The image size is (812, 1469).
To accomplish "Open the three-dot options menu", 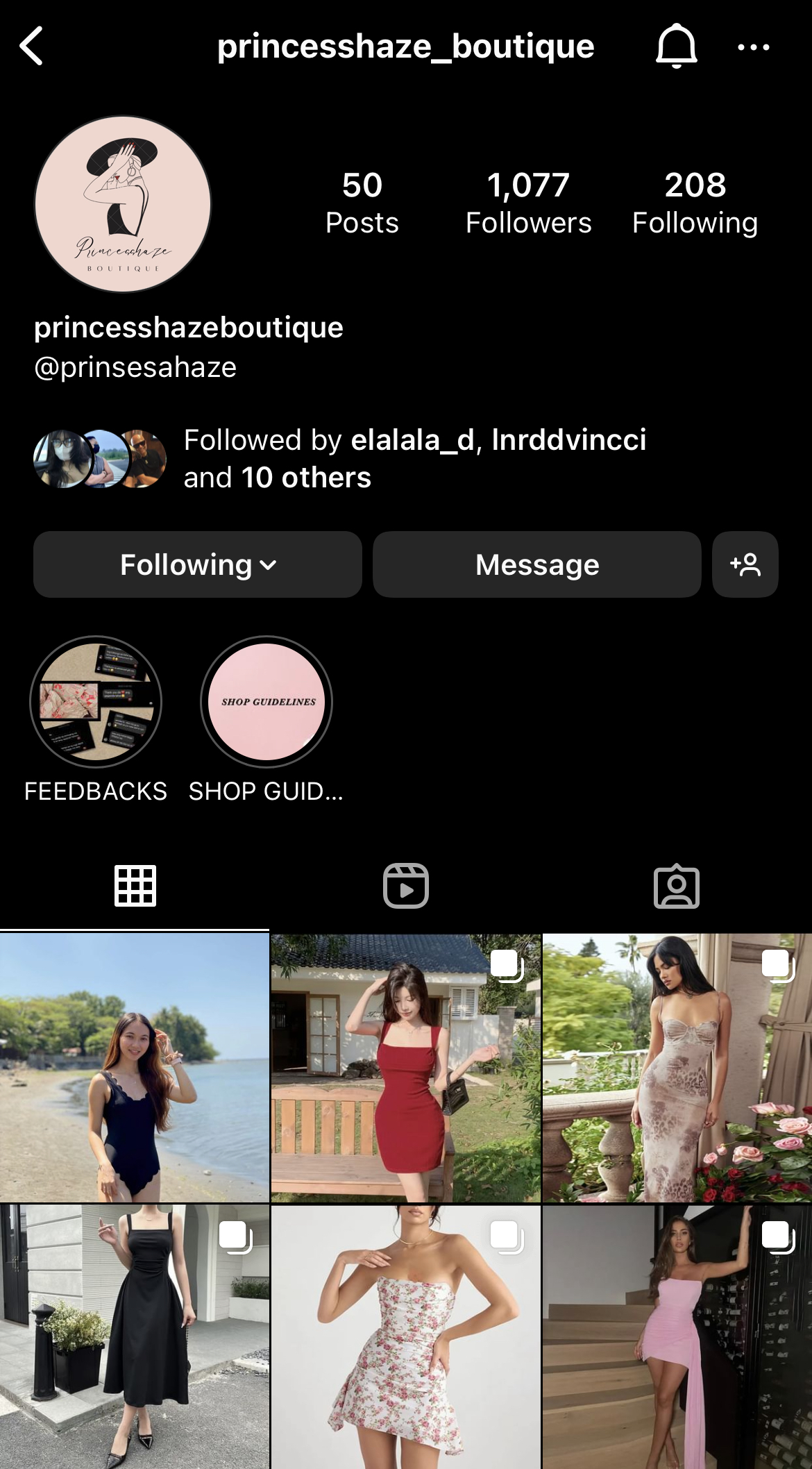I will click(753, 47).
